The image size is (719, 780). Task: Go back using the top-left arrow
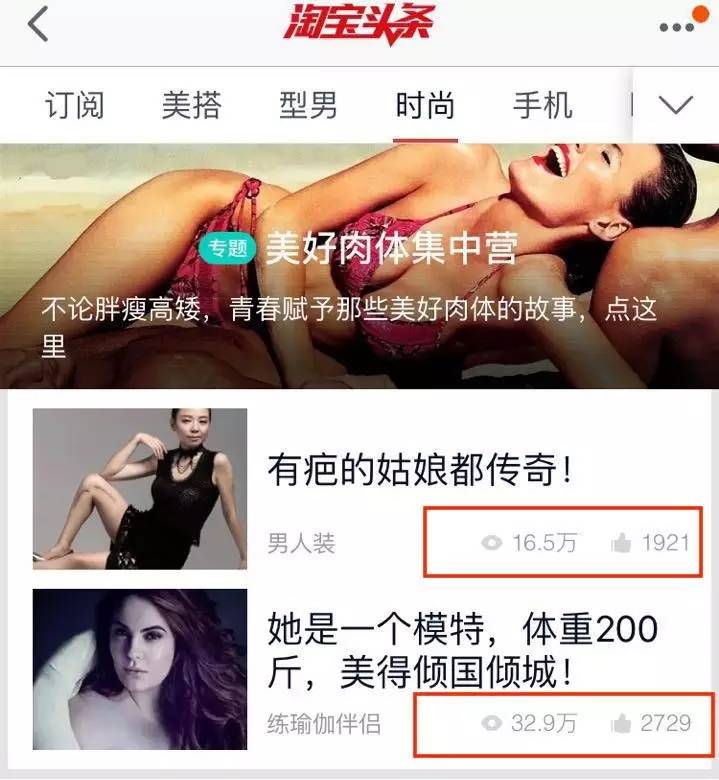38,25
